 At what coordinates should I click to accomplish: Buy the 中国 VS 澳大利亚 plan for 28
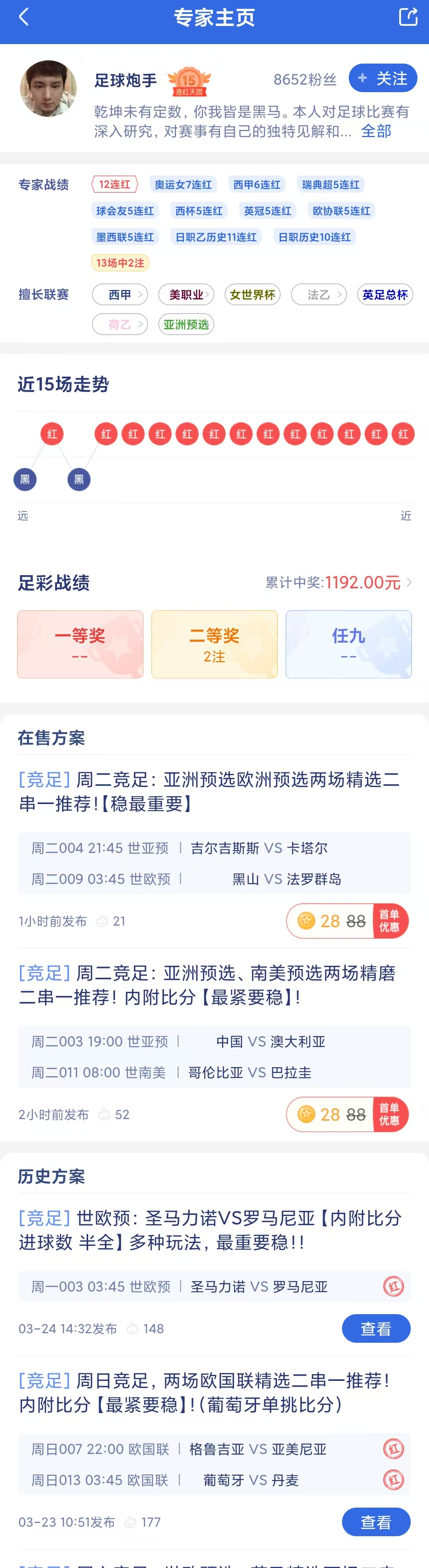(x=347, y=1114)
